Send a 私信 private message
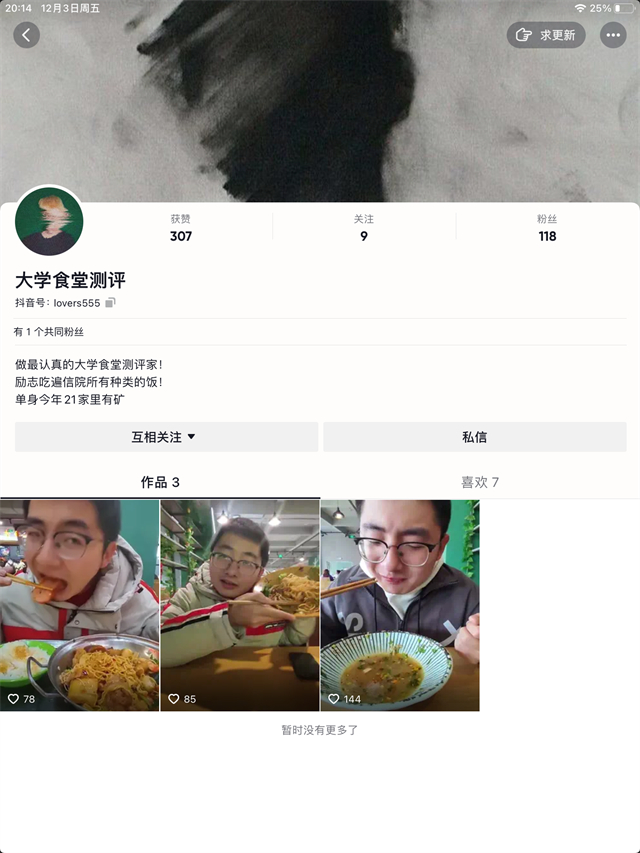This screenshot has height=853, width=640. pyautogui.click(x=475, y=437)
